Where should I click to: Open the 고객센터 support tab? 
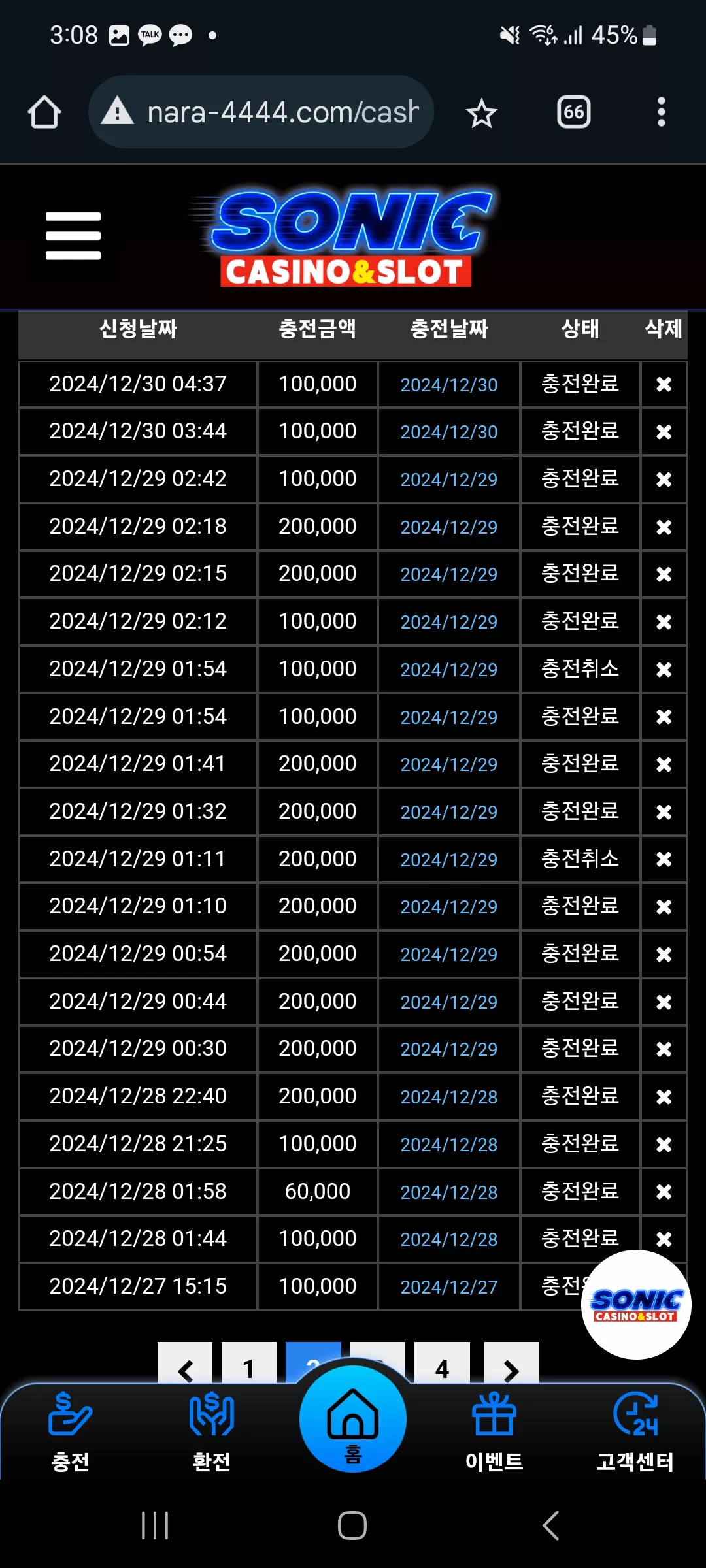[x=635, y=1432]
